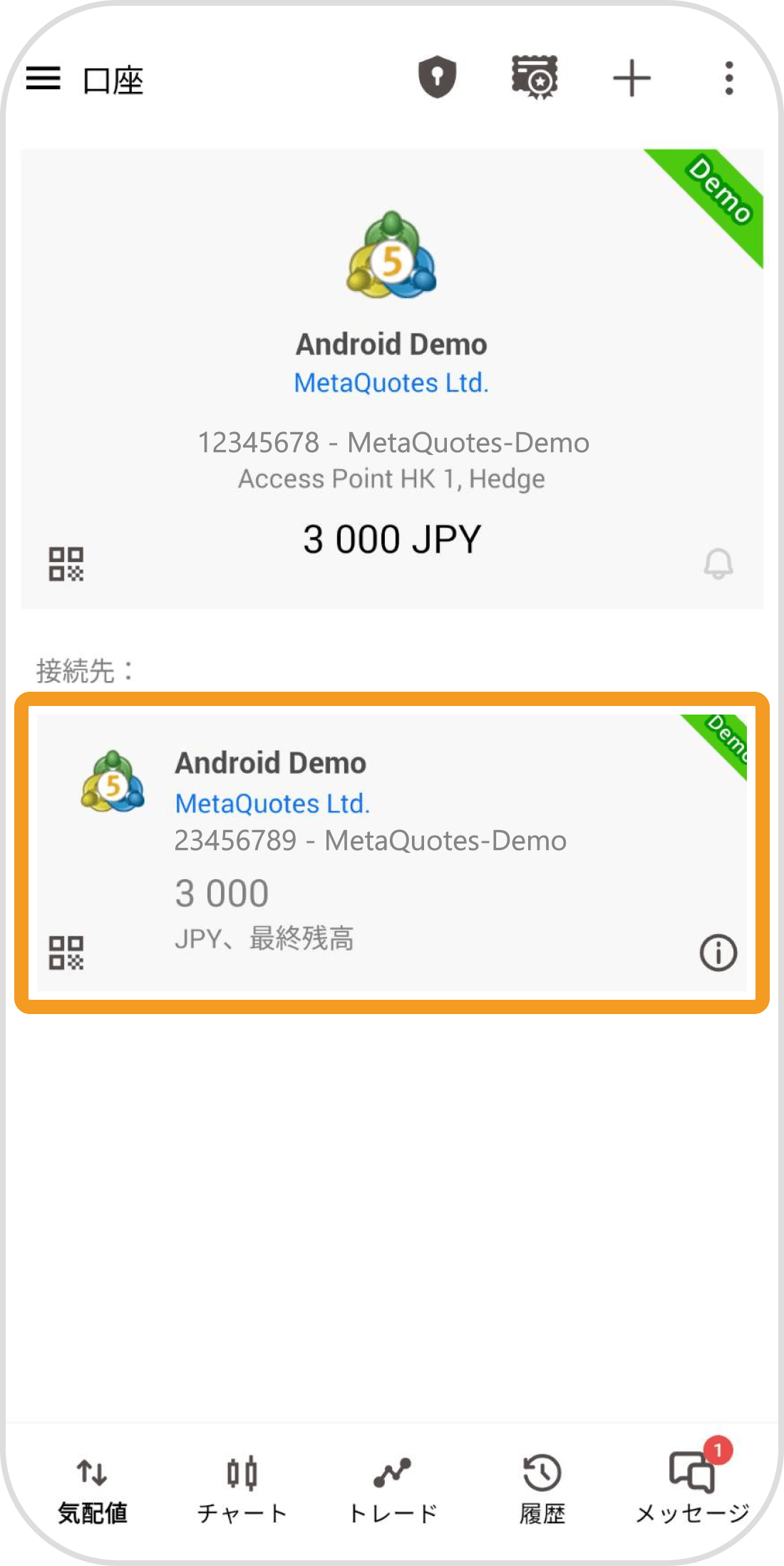Image resolution: width=784 pixels, height=1566 pixels.
Task: Click MetaQuotes Ltd. on the connected account
Action: (273, 804)
